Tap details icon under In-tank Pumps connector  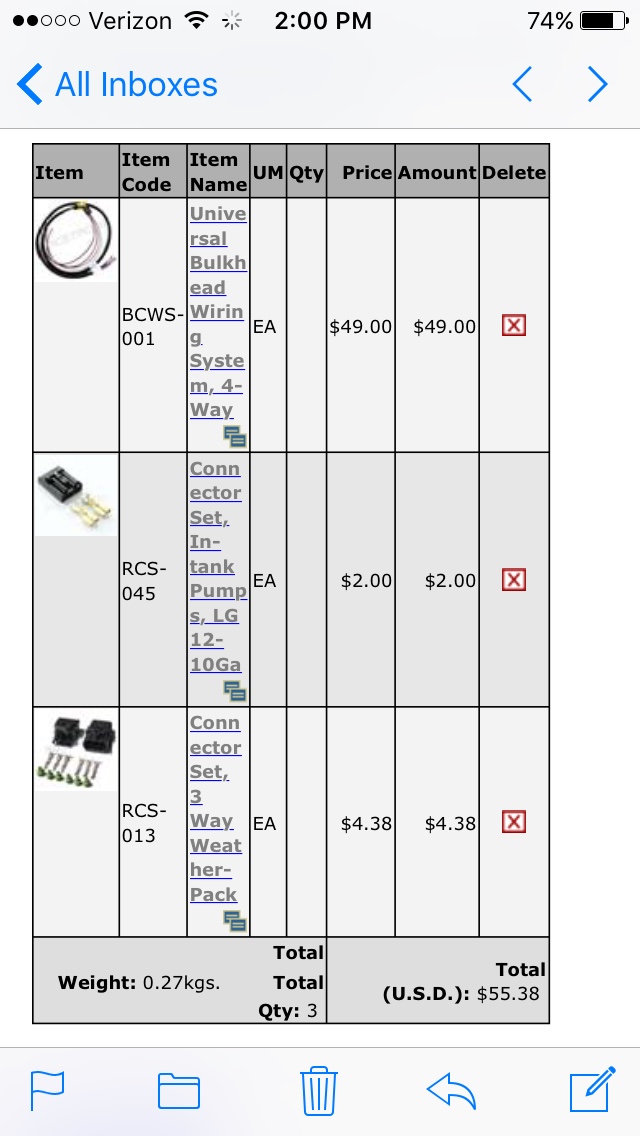[235, 690]
